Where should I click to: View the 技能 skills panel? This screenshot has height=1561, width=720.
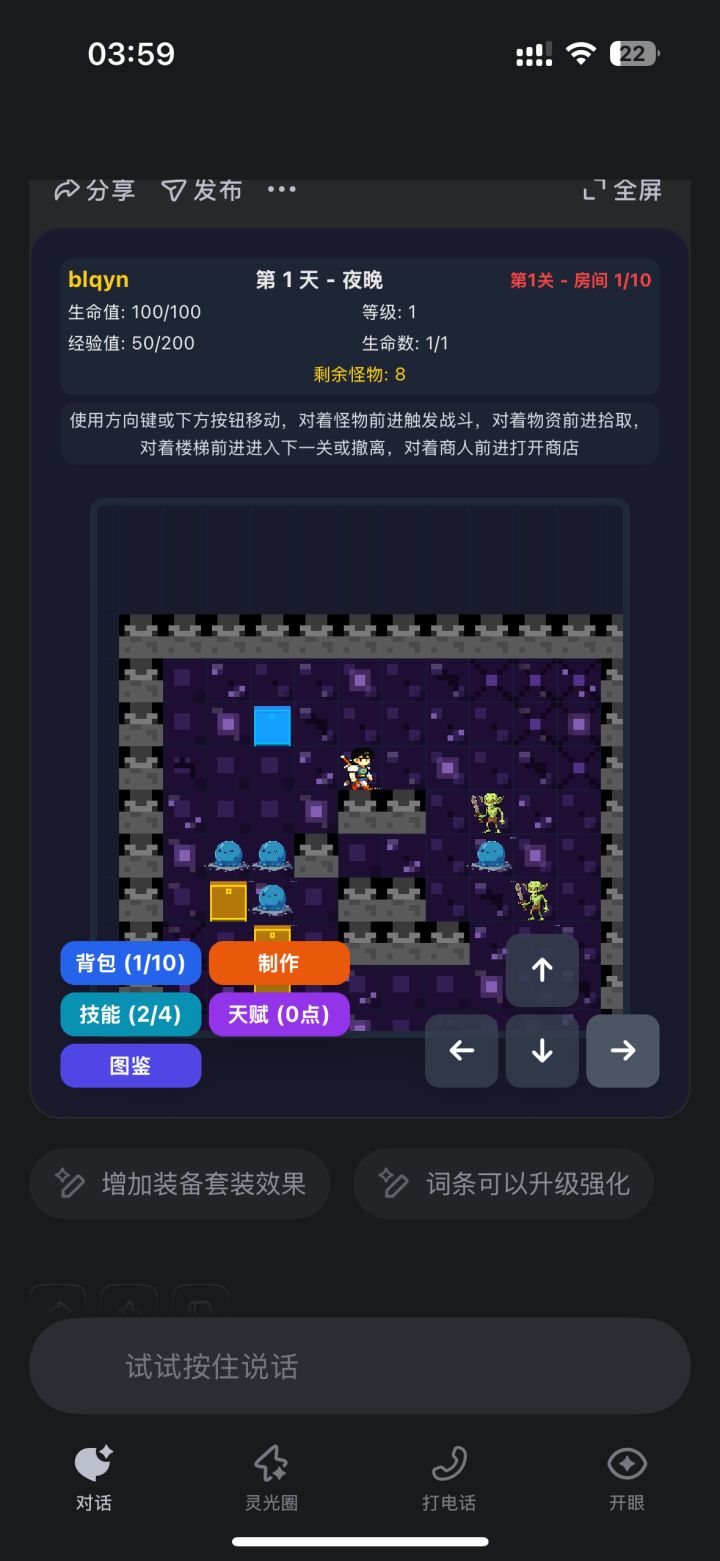[x=130, y=1014]
